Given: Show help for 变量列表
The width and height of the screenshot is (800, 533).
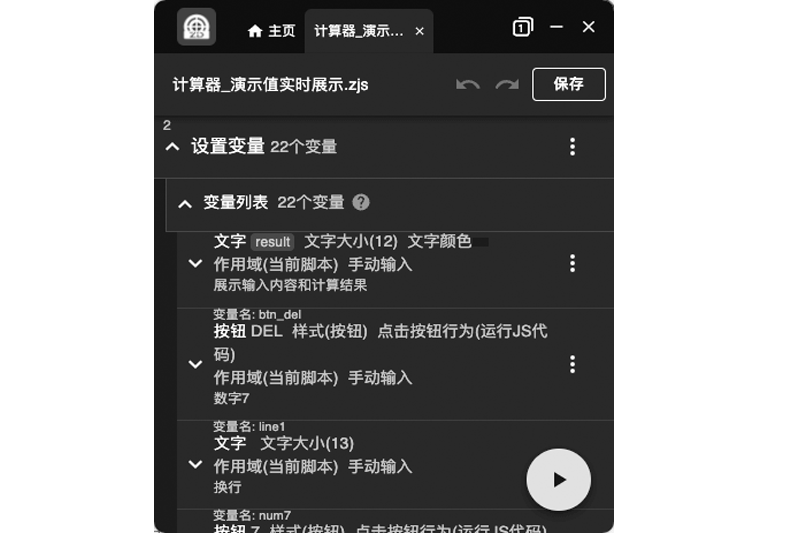Looking at the screenshot, I should click(x=361, y=202).
